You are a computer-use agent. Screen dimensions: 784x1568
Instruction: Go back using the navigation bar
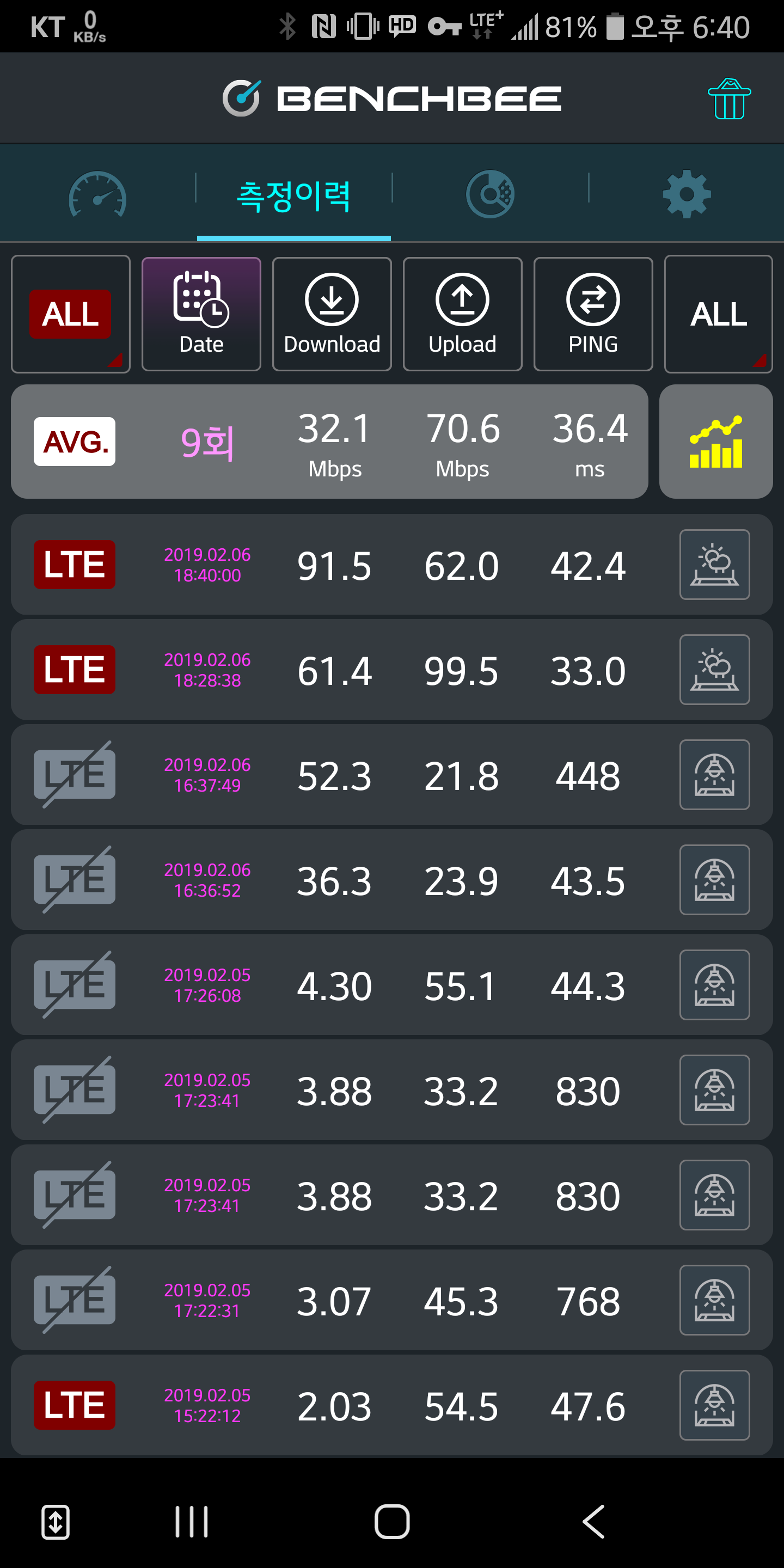(593, 1522)
